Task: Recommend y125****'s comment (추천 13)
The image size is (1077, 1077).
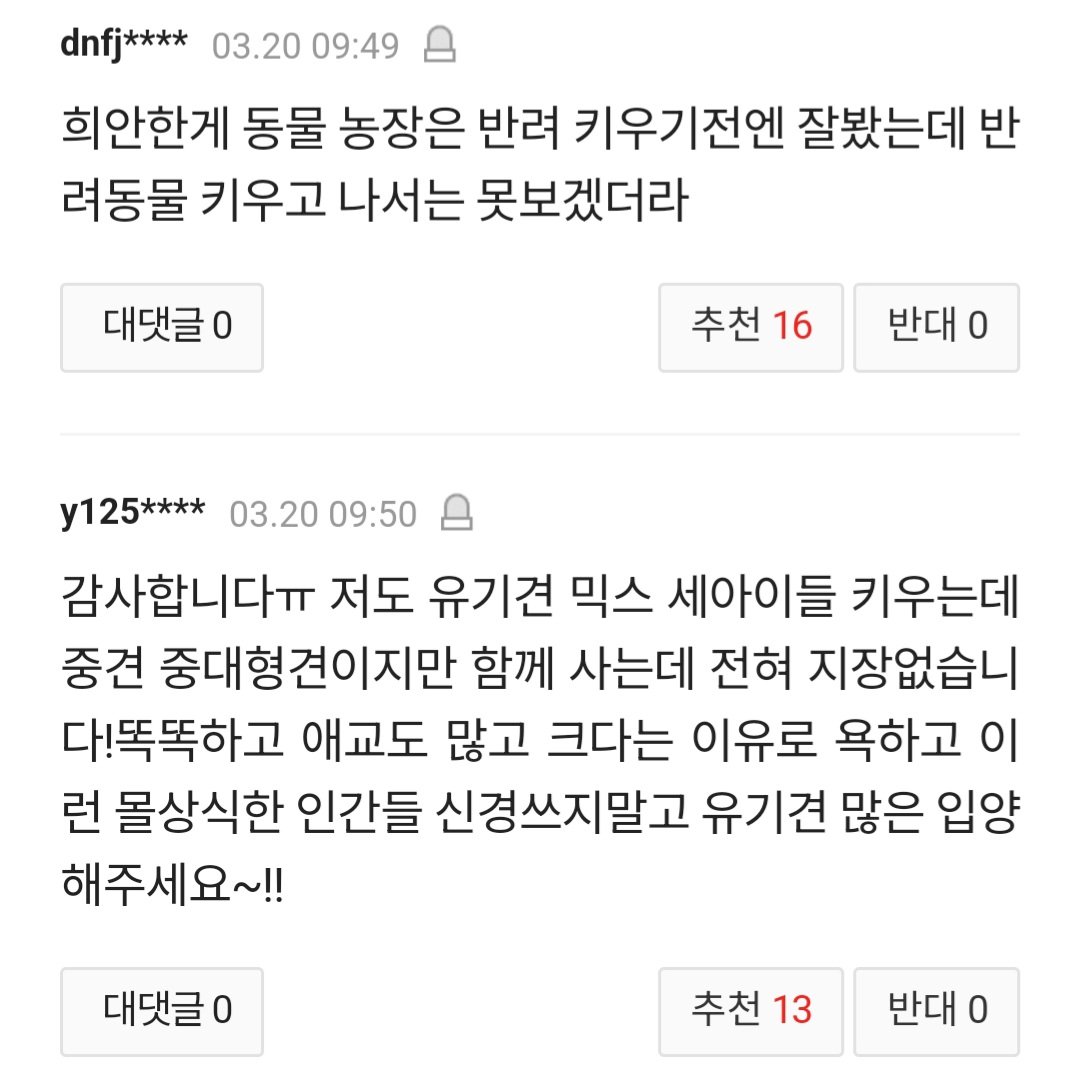Action: 750,1011
